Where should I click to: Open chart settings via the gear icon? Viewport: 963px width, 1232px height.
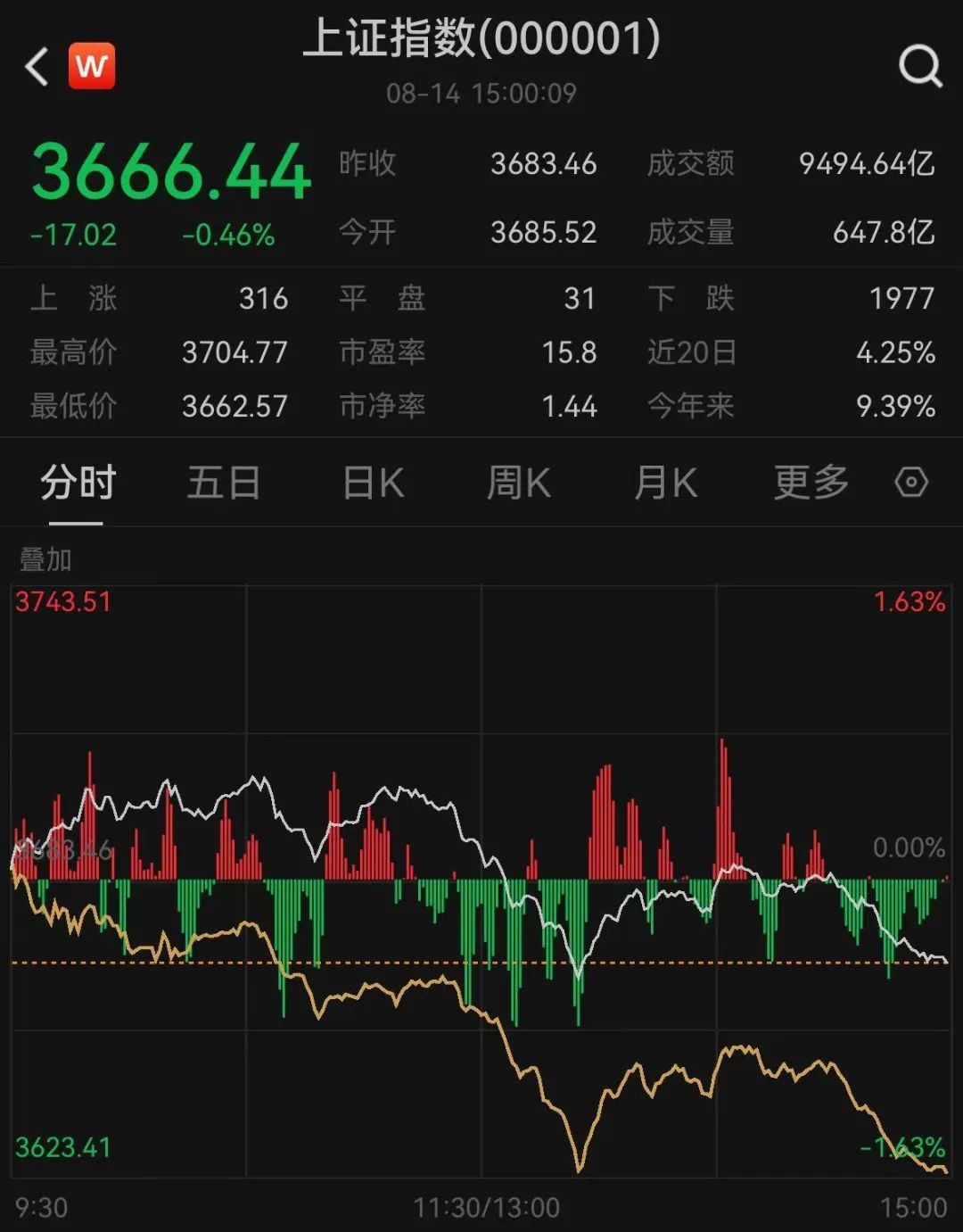click(x=911, y=484)
